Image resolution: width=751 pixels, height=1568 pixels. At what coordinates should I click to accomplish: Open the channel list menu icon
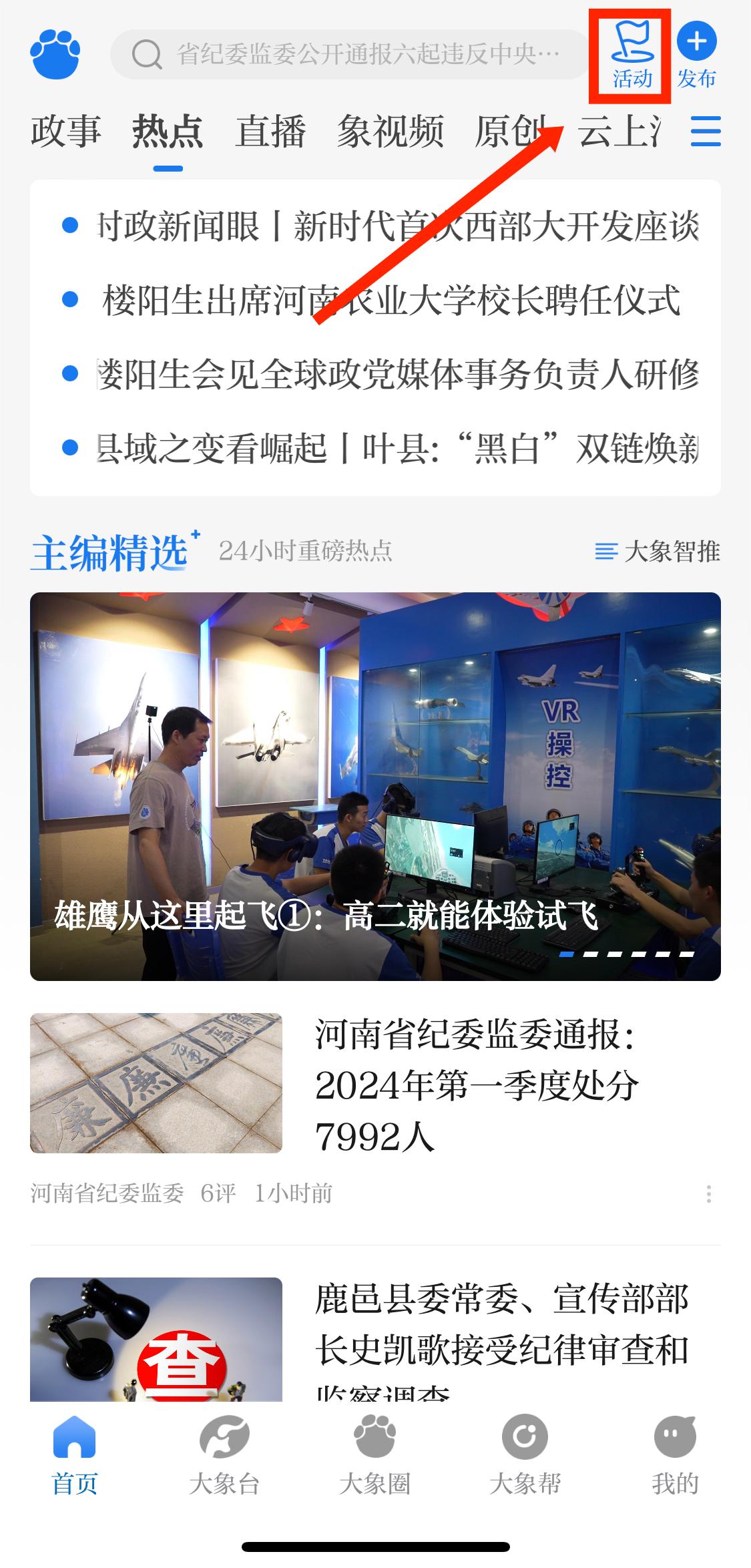tap(706, 131)
